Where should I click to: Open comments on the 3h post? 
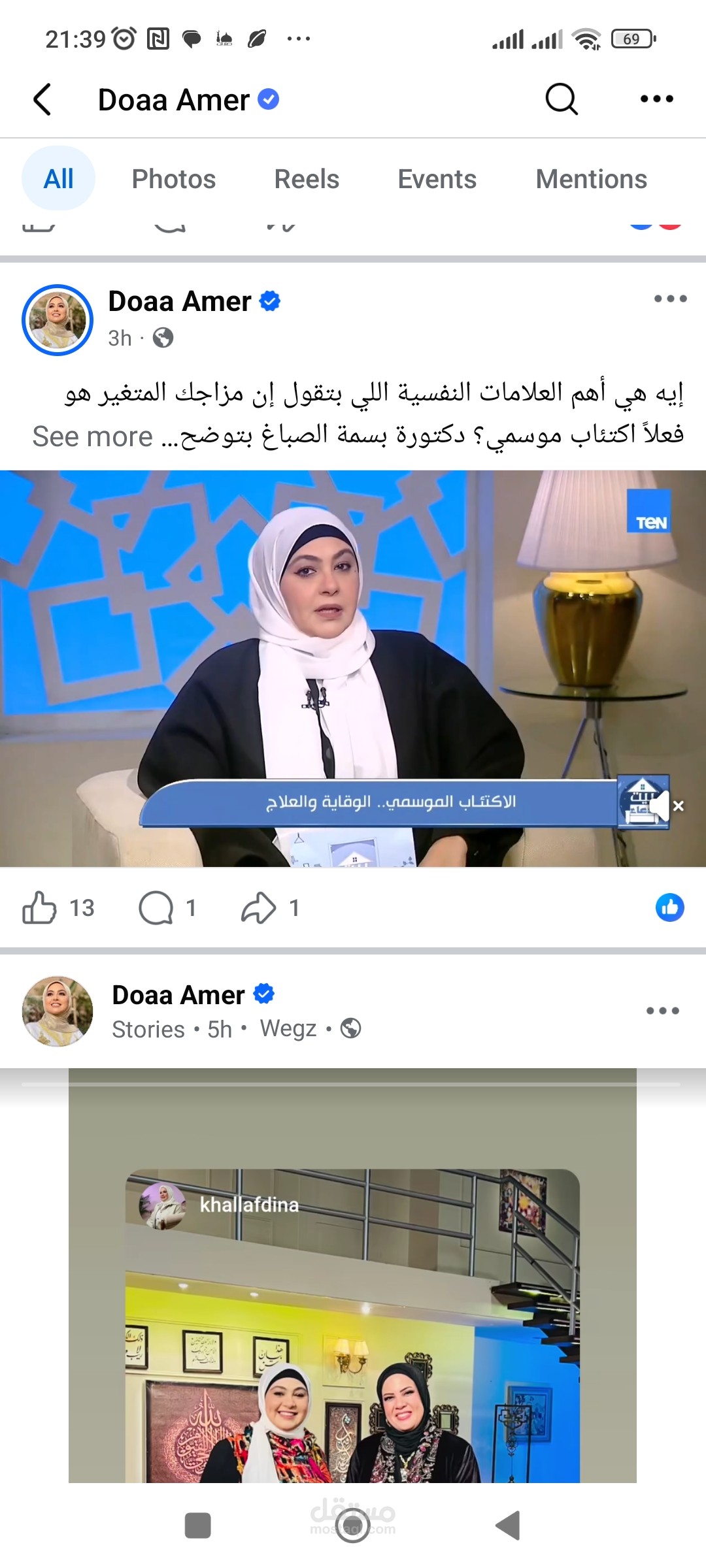(156, 908)
